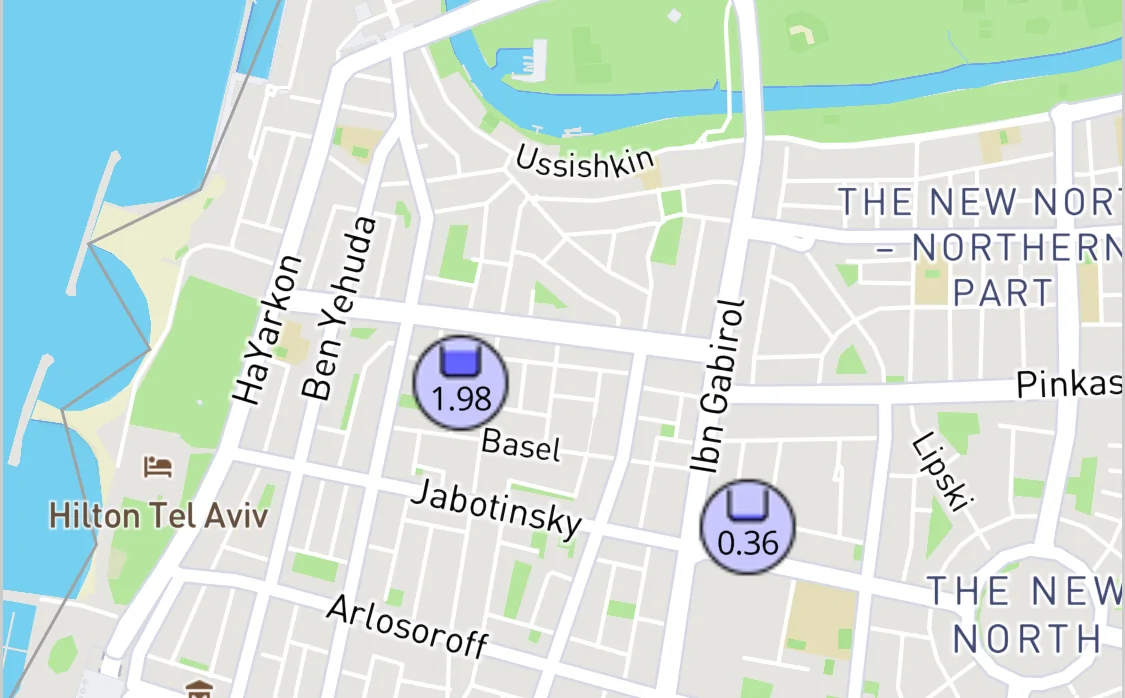1125x698 pixels.
Task: Select the map marker labeled 1.98
Action: pyautogui.click(x=461, y=383)
